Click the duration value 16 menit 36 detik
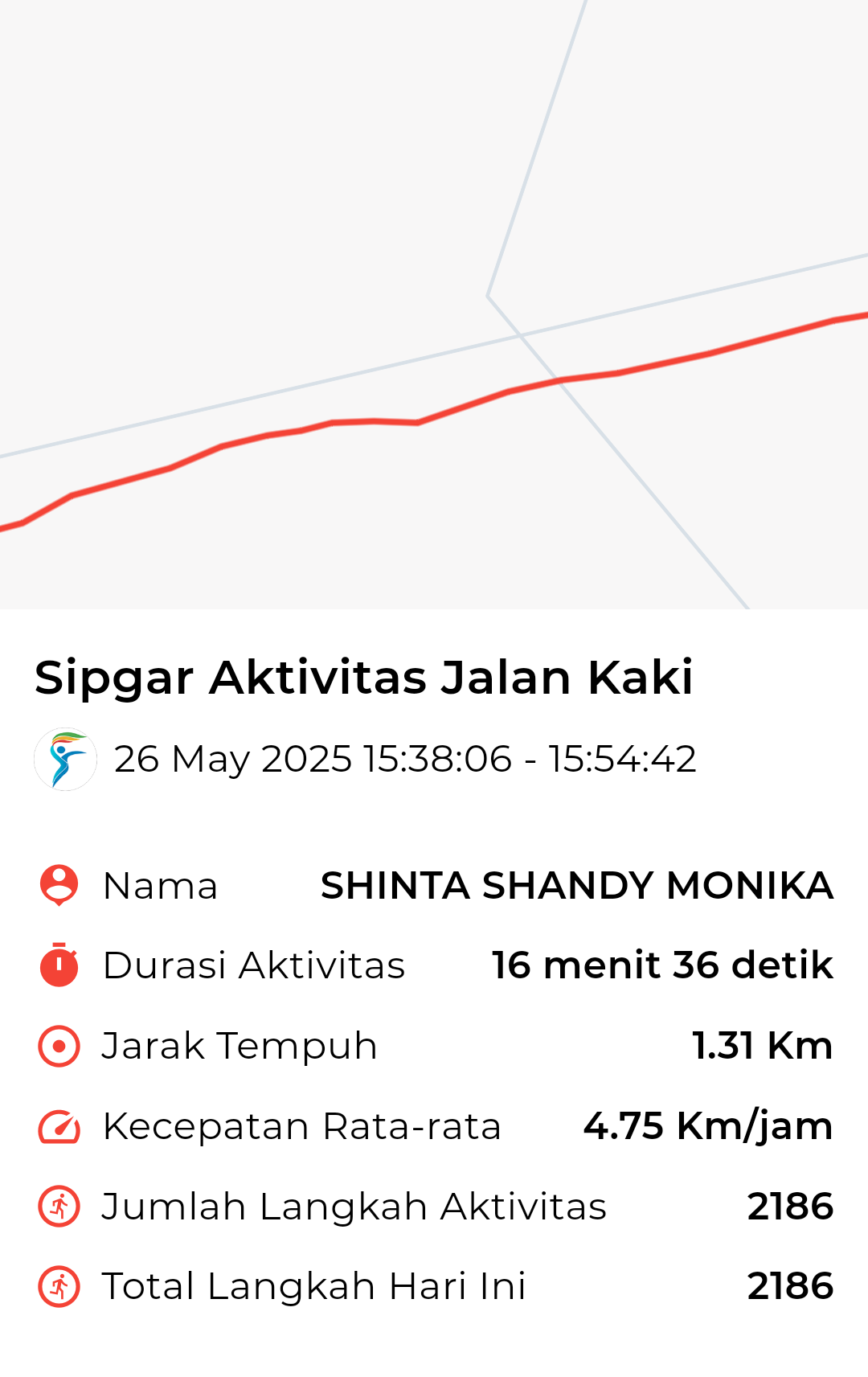This screenshot has height=1377, width=868. click(661, 965)
